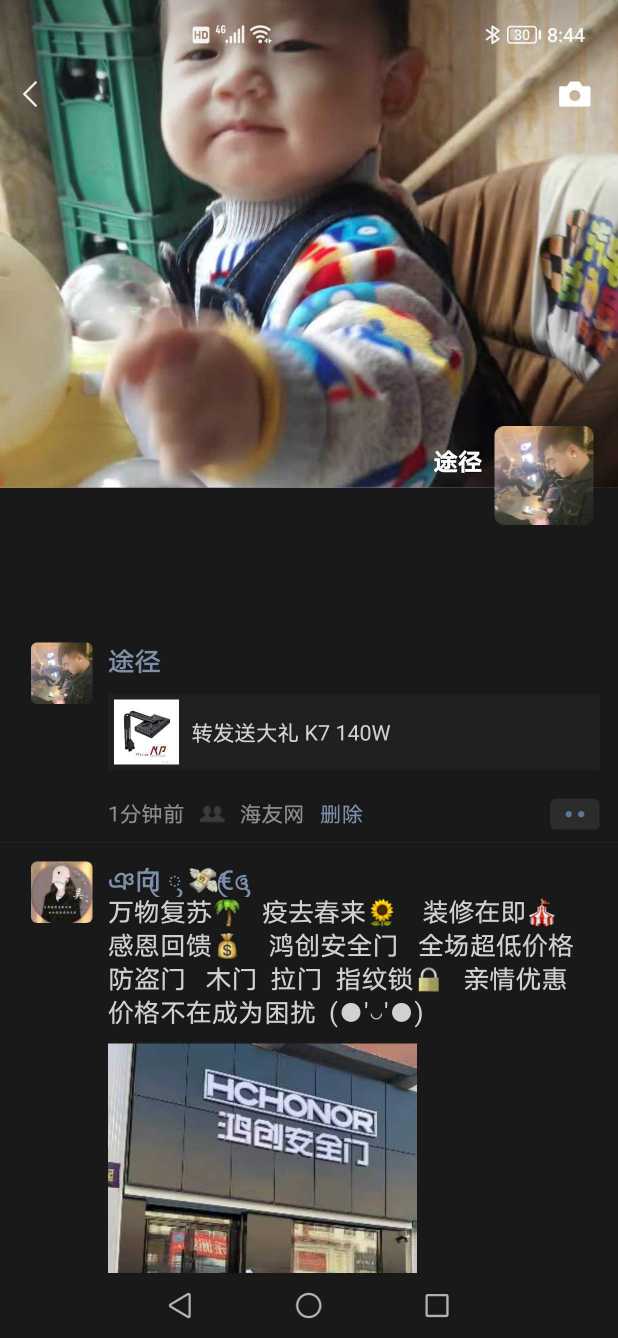
Task: Open recent apps from the navigation bar
Action: [x=437, y=1305]
